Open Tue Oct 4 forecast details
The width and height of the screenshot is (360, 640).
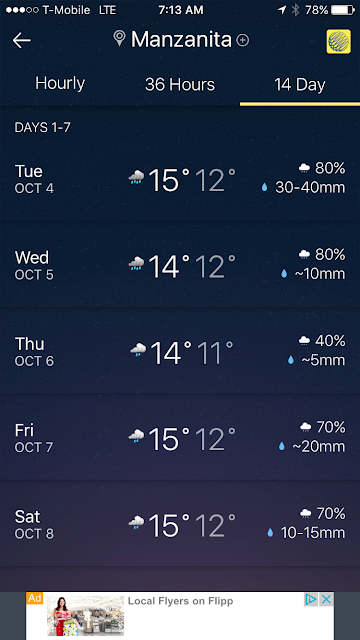pyautogui.click(x=180, y=179)
